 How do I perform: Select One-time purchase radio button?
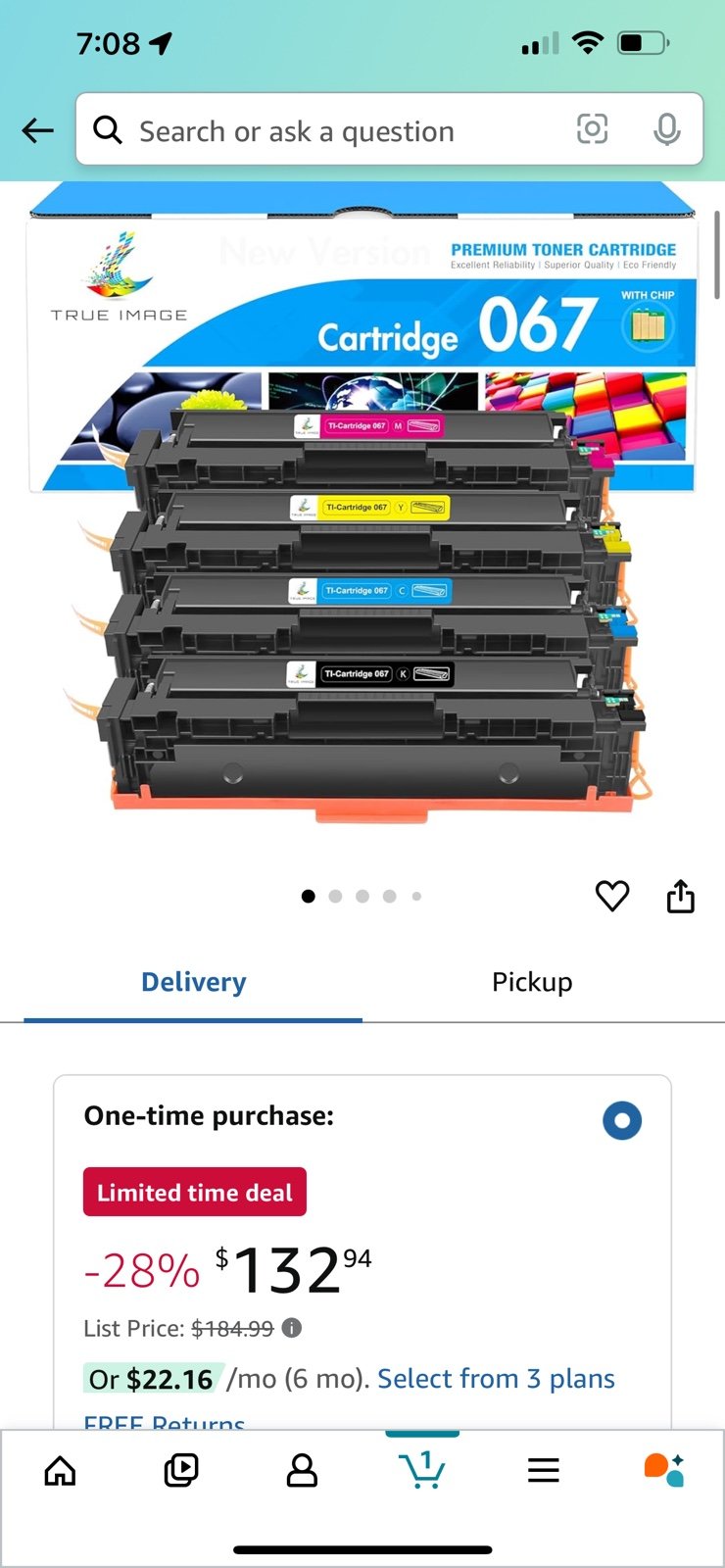[x=622, y=1120]
